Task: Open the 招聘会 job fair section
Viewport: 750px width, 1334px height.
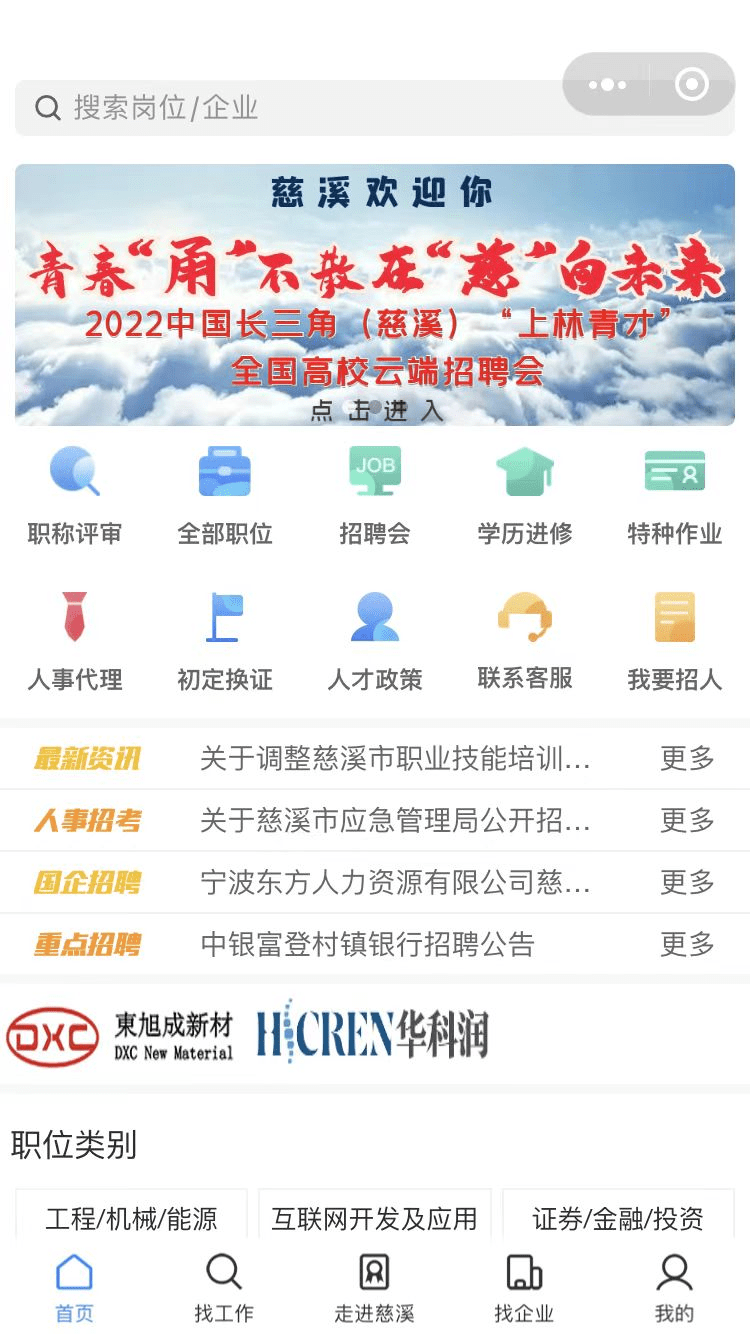Action: pyautogui.click(x=375, y=496)
